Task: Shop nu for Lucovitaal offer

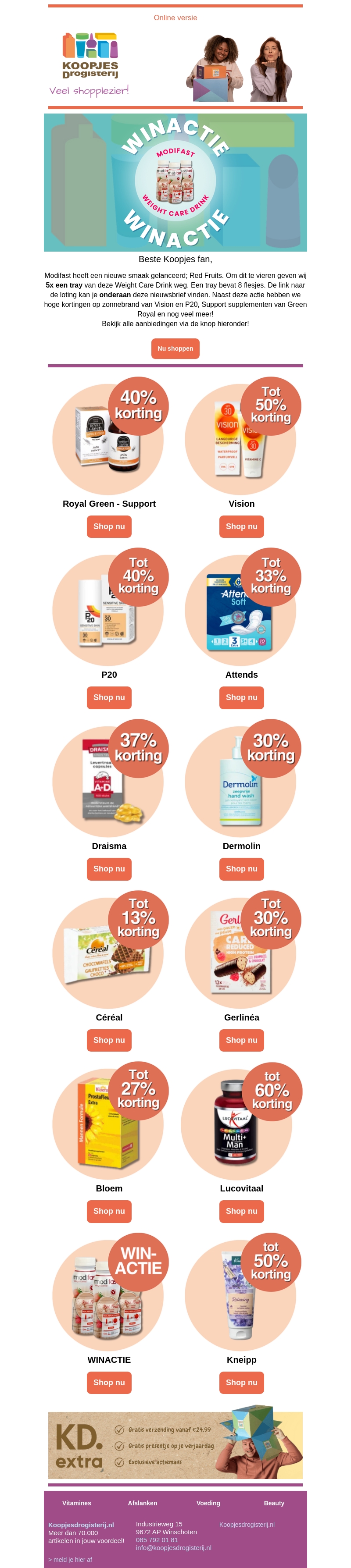Action: click(x=241, y=1211)
